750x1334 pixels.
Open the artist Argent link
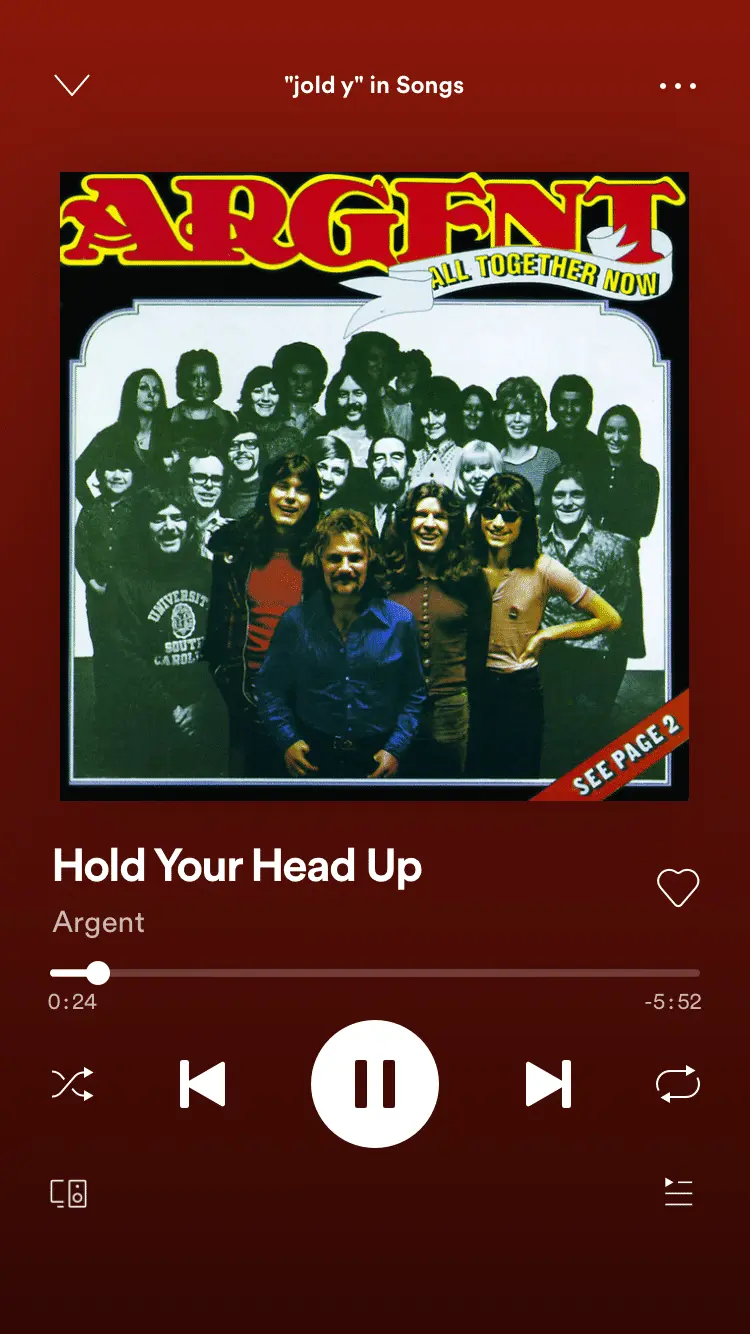pyautogui.click(x=99, y=922)
